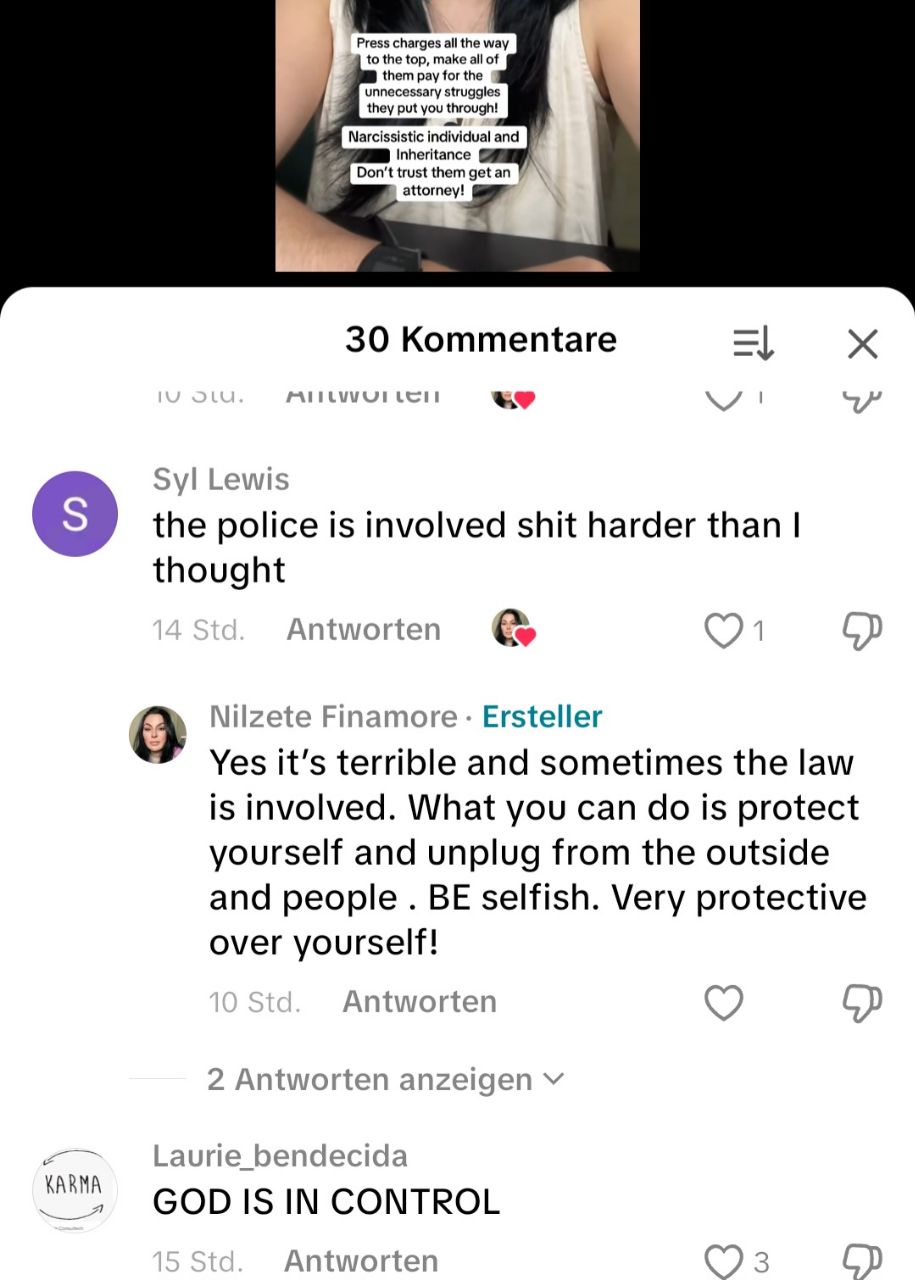Like Nilzete Finamore's reply
The image size is (915, 1280).
pyautogui.click(x=723, y=1002)
